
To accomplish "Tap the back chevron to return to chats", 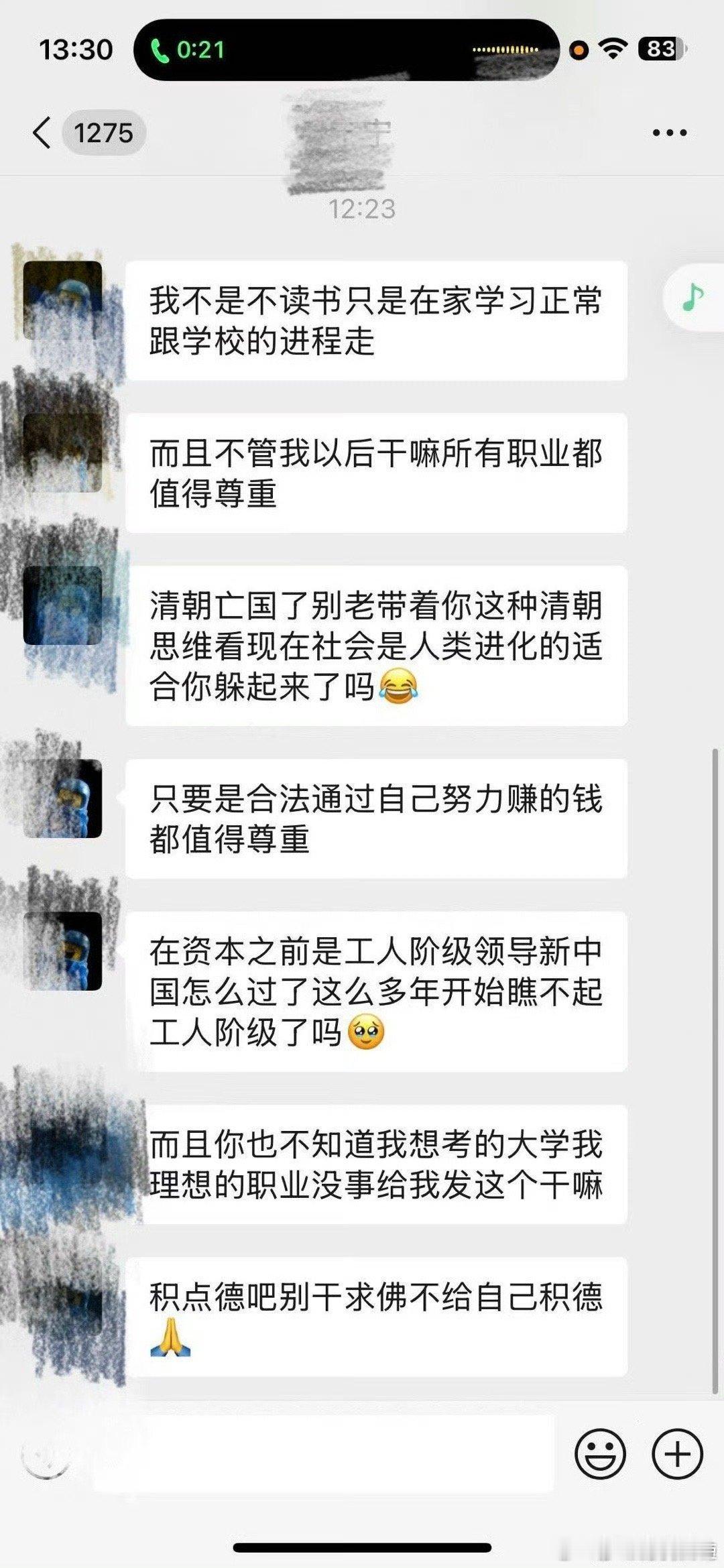I will point(42,132).
